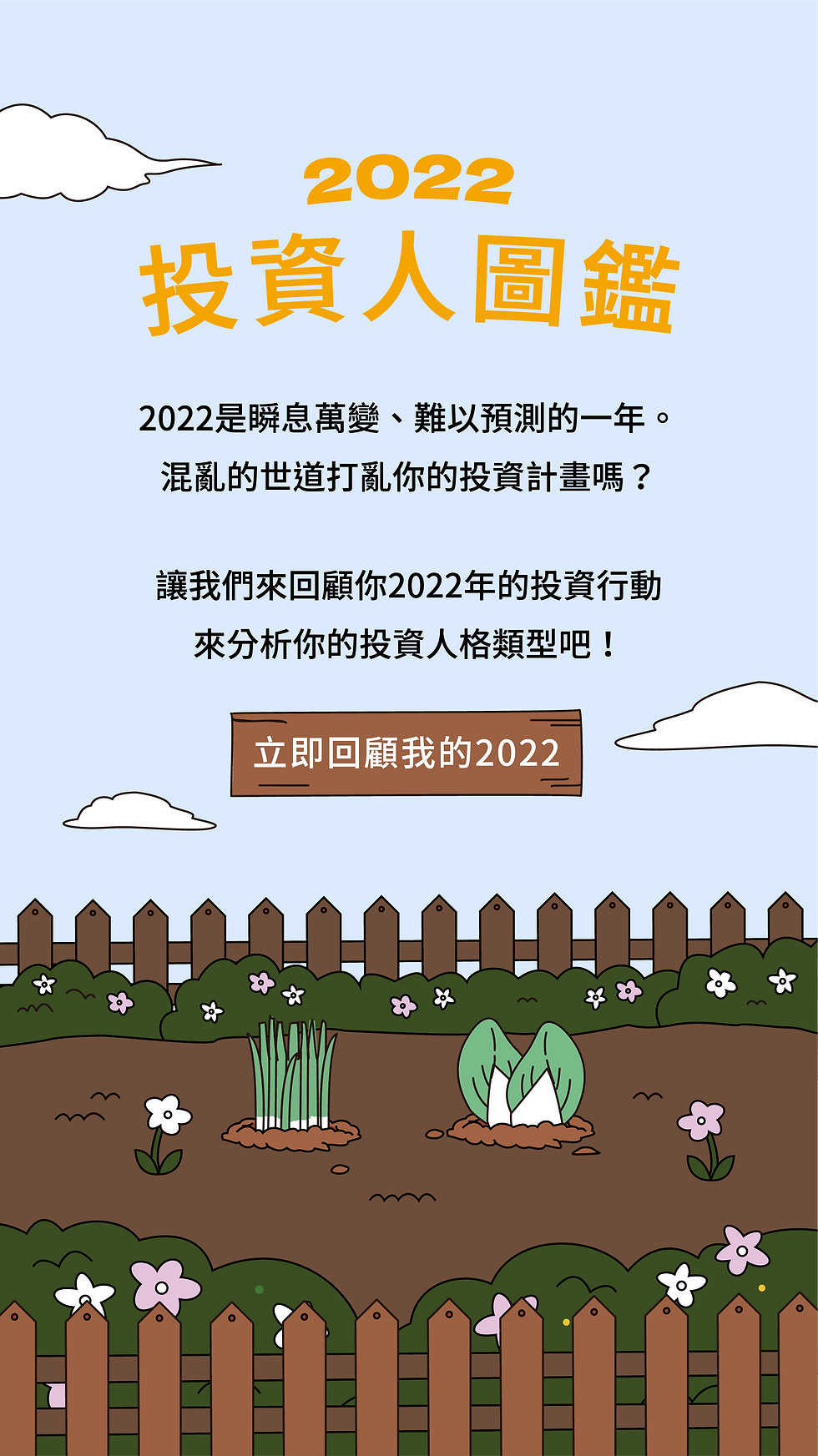Tap the 立即回顧我的2022 wooden sign button
818x1456 pixels.
[406, 753]
